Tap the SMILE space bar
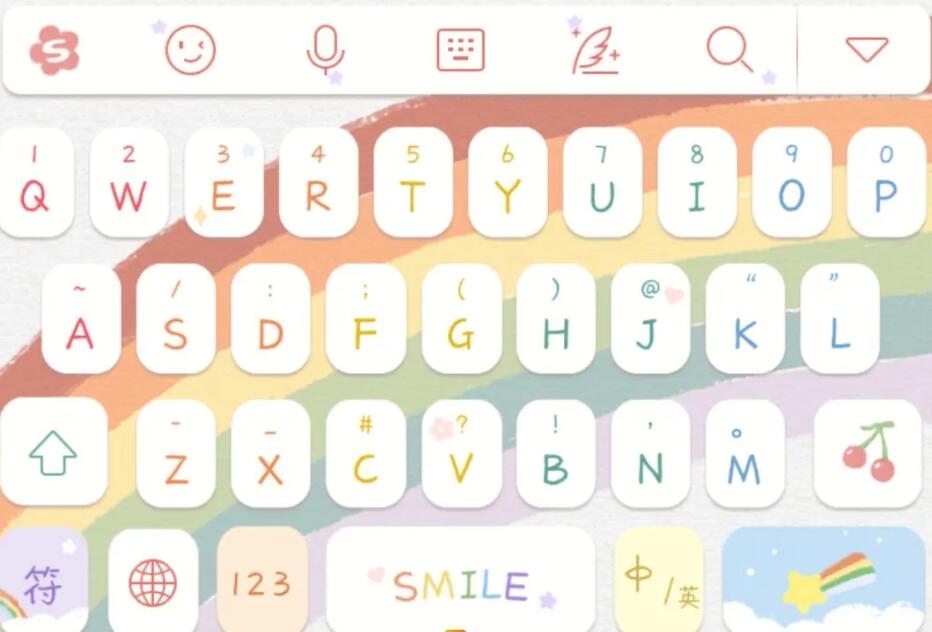The image size is (932, 632). [461, 582]
